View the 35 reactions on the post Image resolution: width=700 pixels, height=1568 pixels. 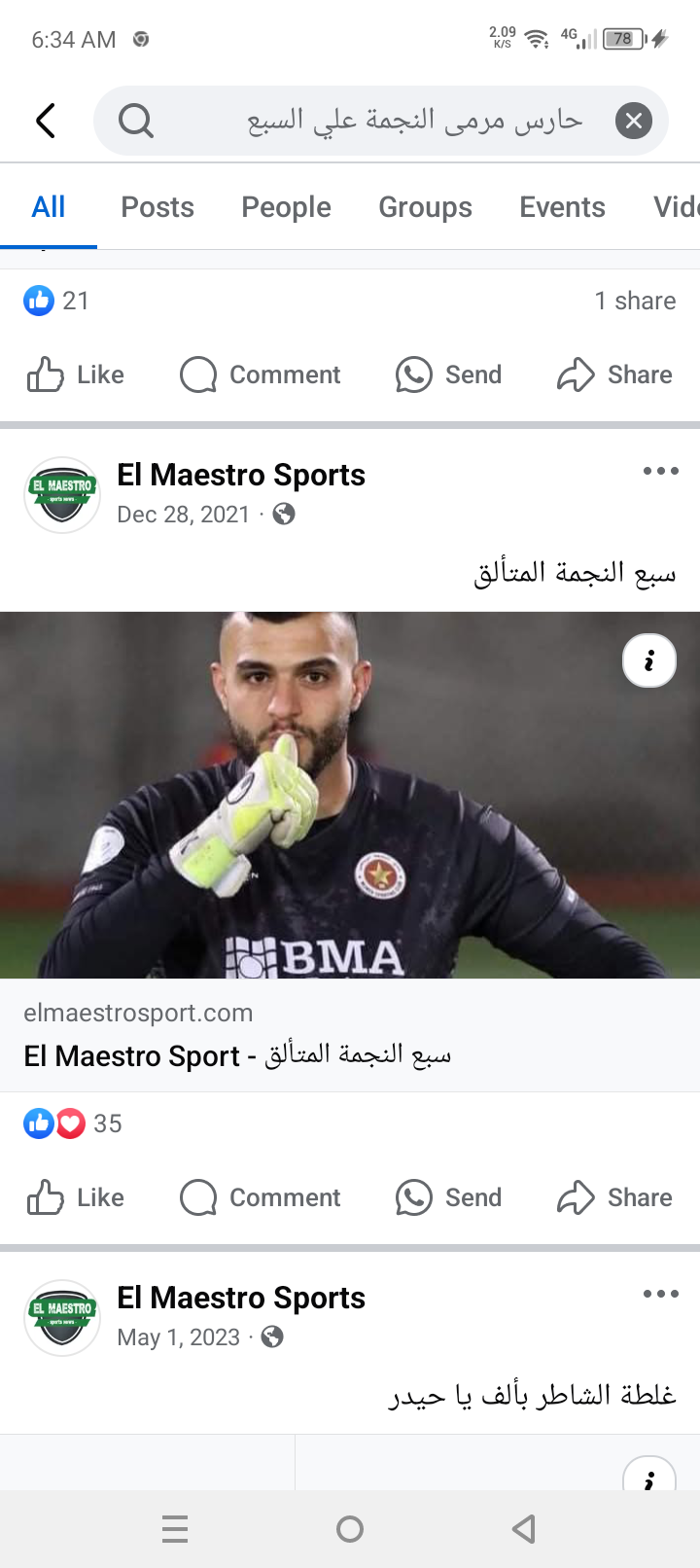point(74,1123)
